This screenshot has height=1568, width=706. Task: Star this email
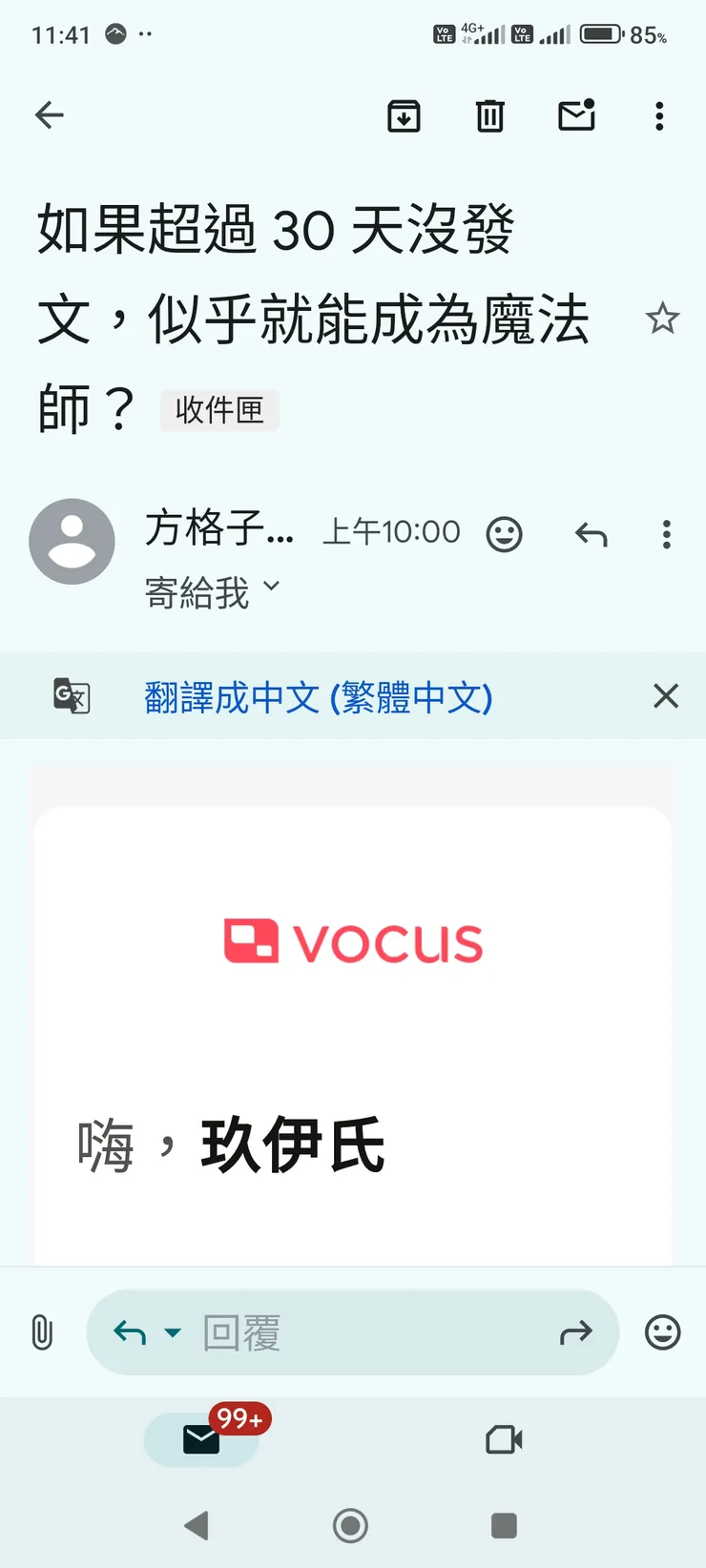coord(663,319)
